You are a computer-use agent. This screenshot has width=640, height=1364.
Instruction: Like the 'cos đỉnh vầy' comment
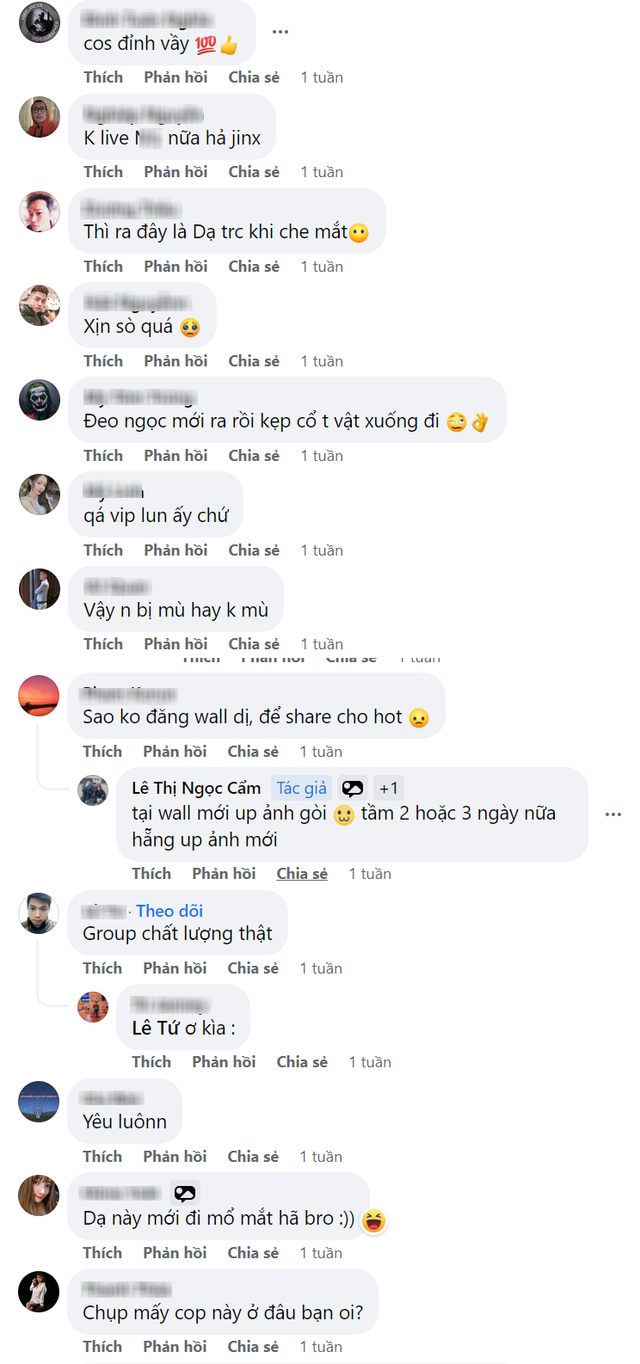[x=103, y=77]
